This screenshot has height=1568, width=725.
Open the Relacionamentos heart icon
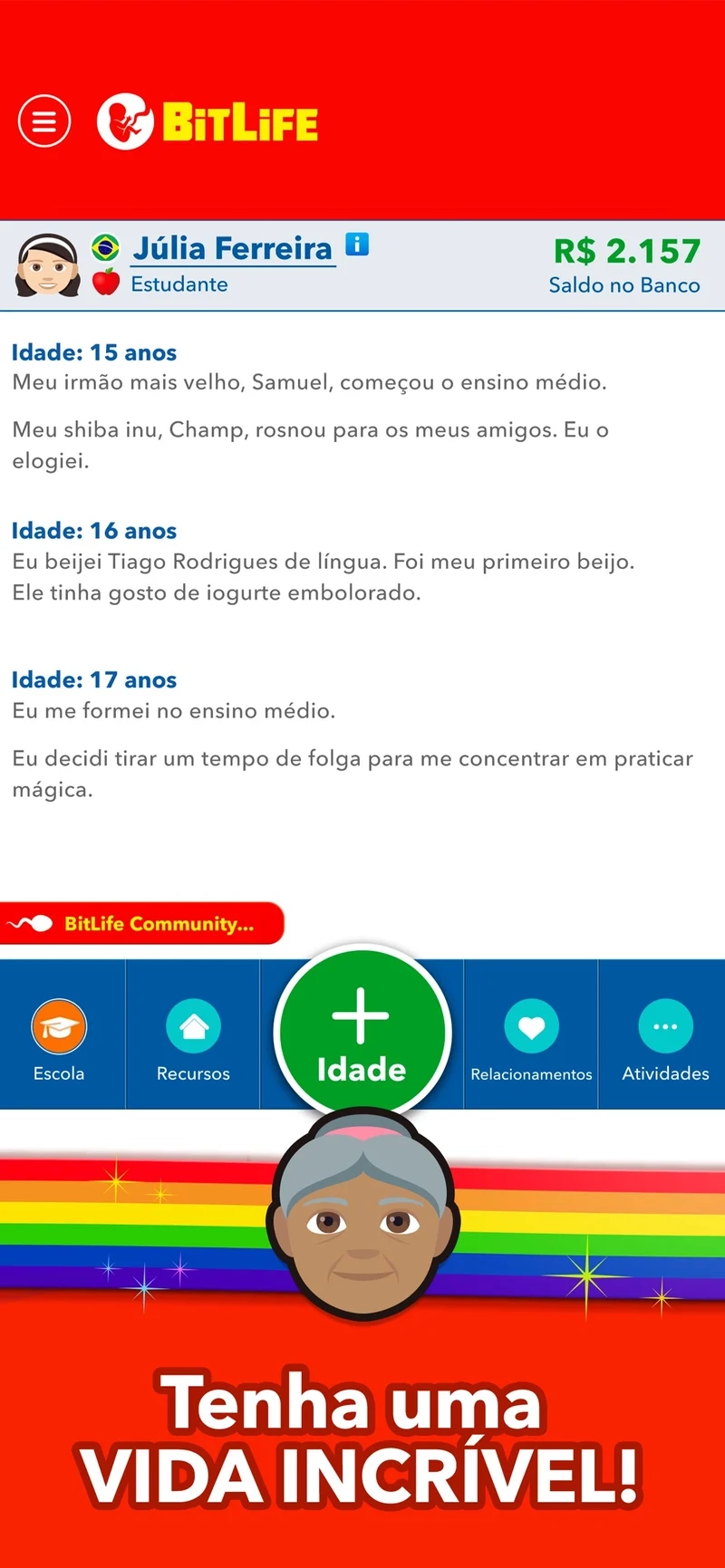pos(531,1026)
